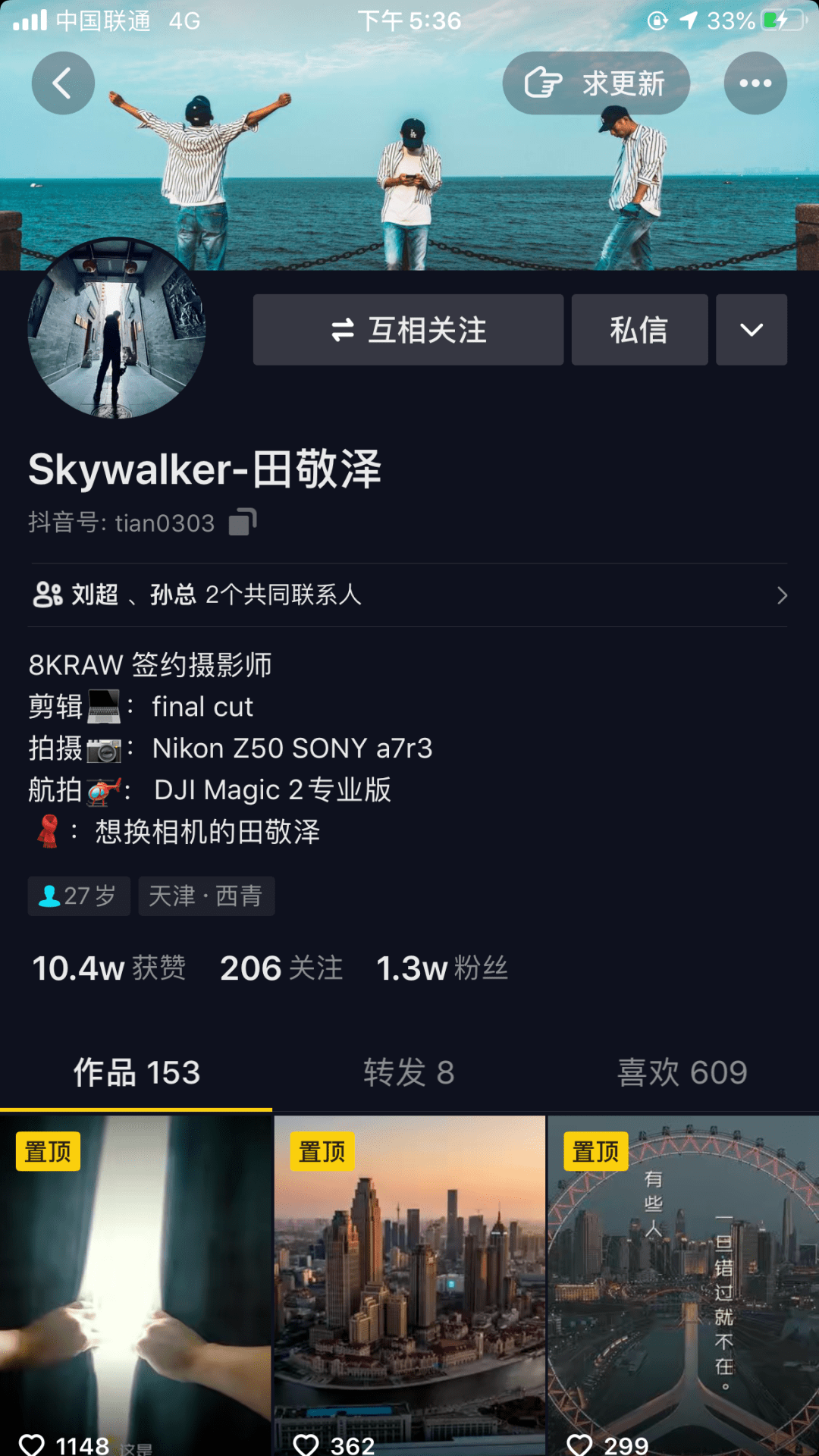Open the pinned Ferris wheel video with 299 likes

pos(683,1285)
